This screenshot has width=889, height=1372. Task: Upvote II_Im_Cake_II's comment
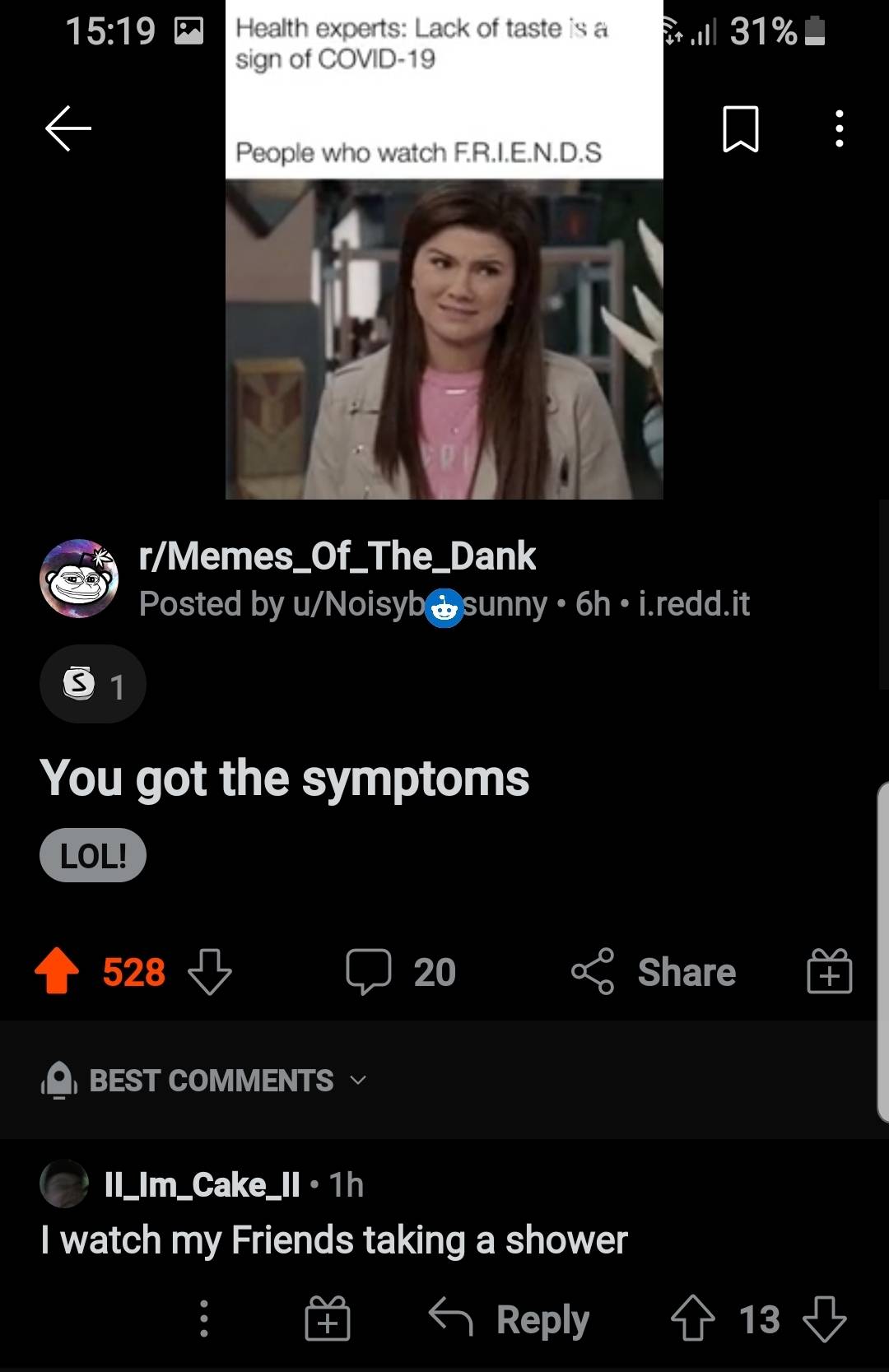click(x=692, y=1319)
